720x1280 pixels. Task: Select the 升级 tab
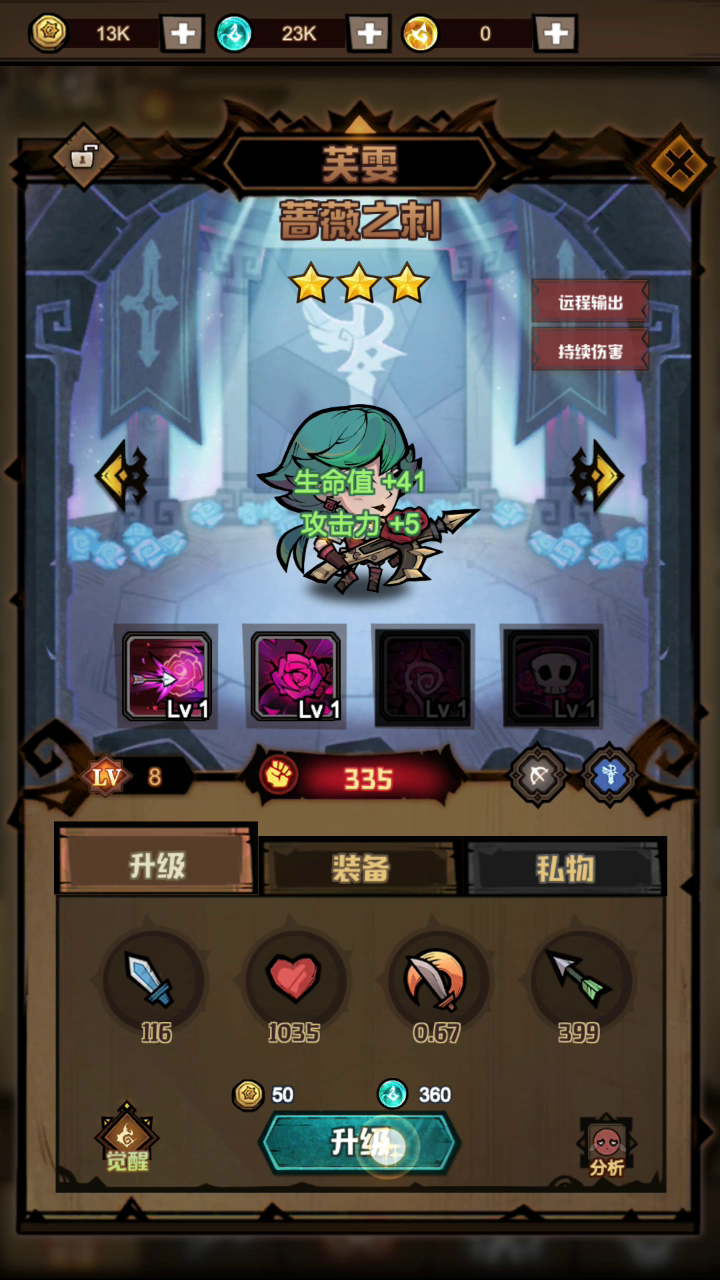point(157,865)
